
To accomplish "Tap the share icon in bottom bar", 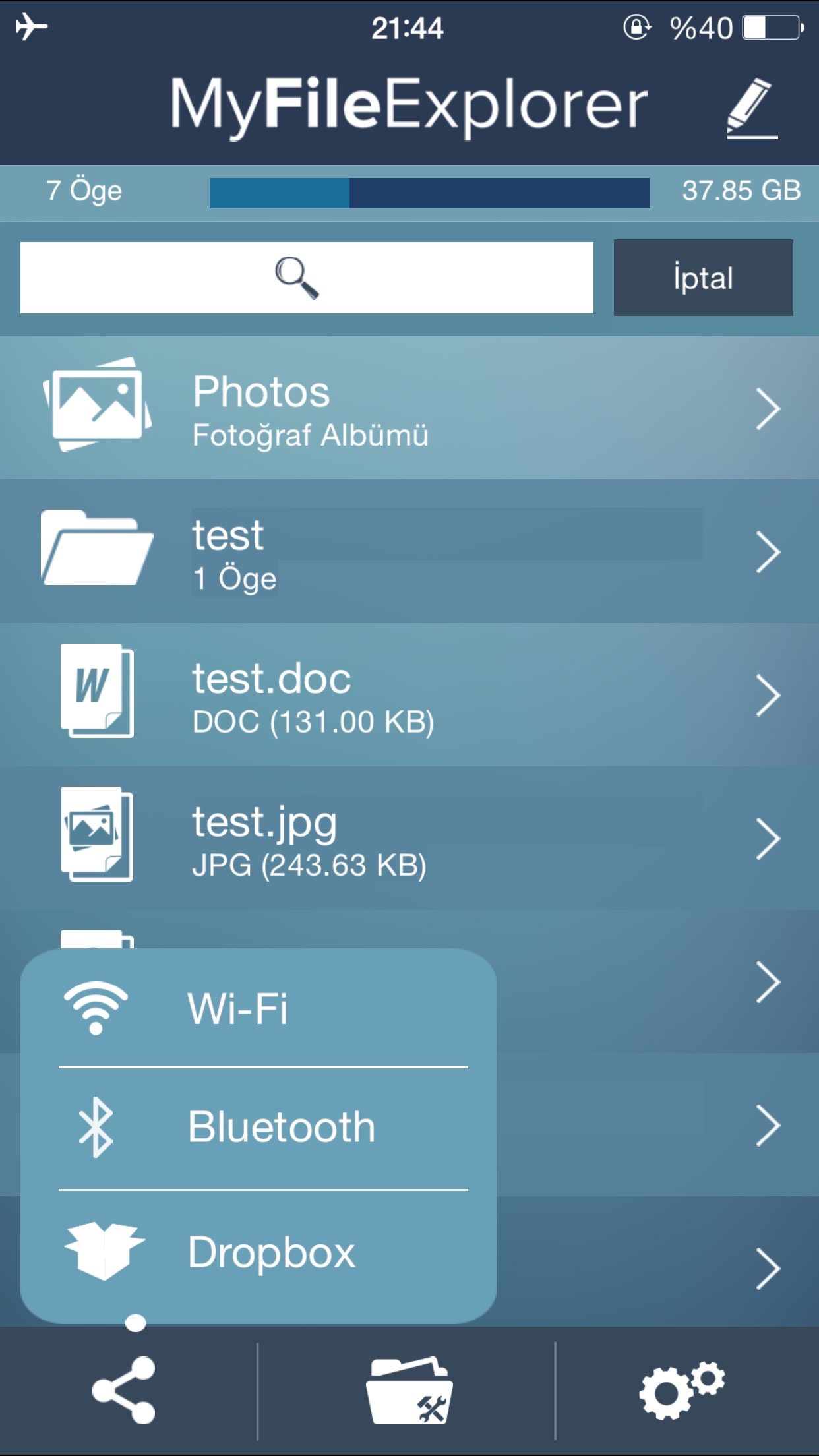I will [x=125, y=1390].
